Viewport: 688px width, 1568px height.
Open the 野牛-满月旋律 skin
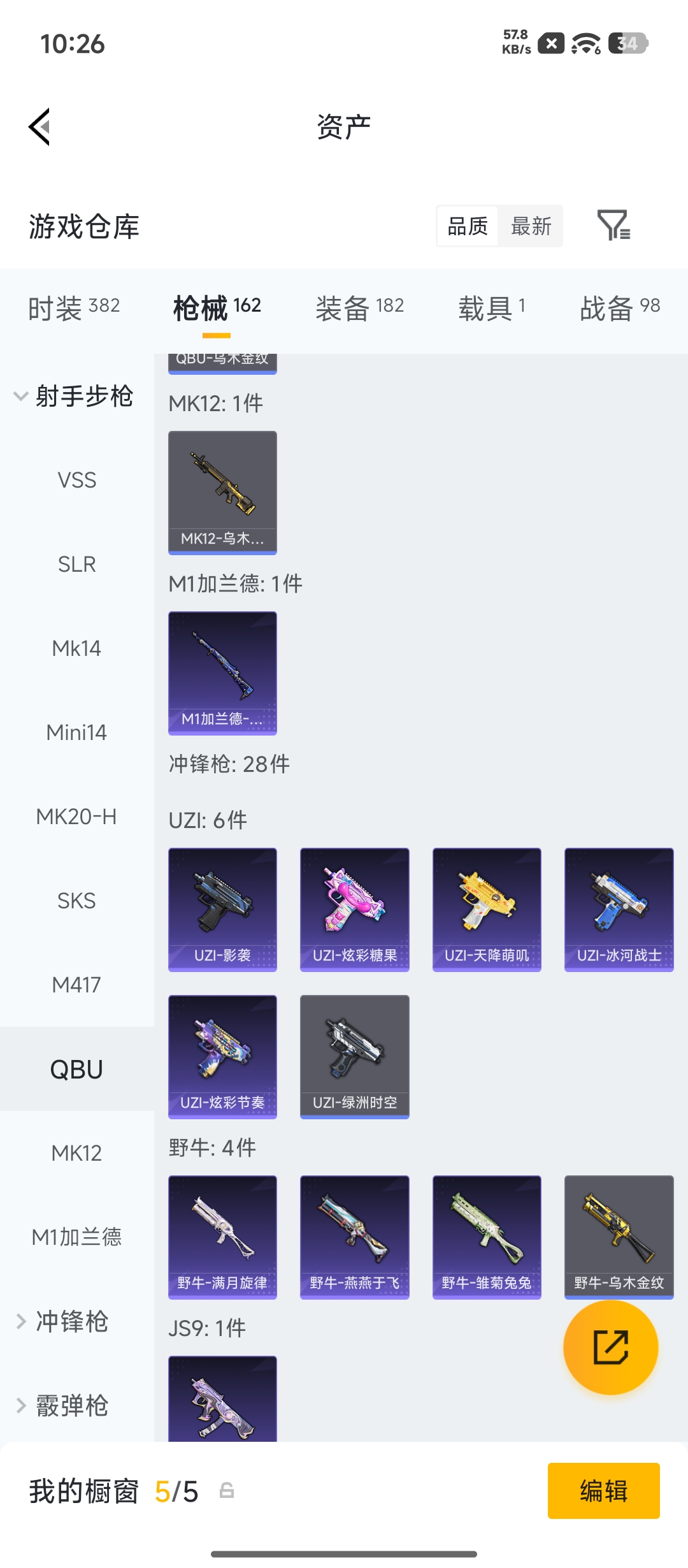[x=222, y=1237]
